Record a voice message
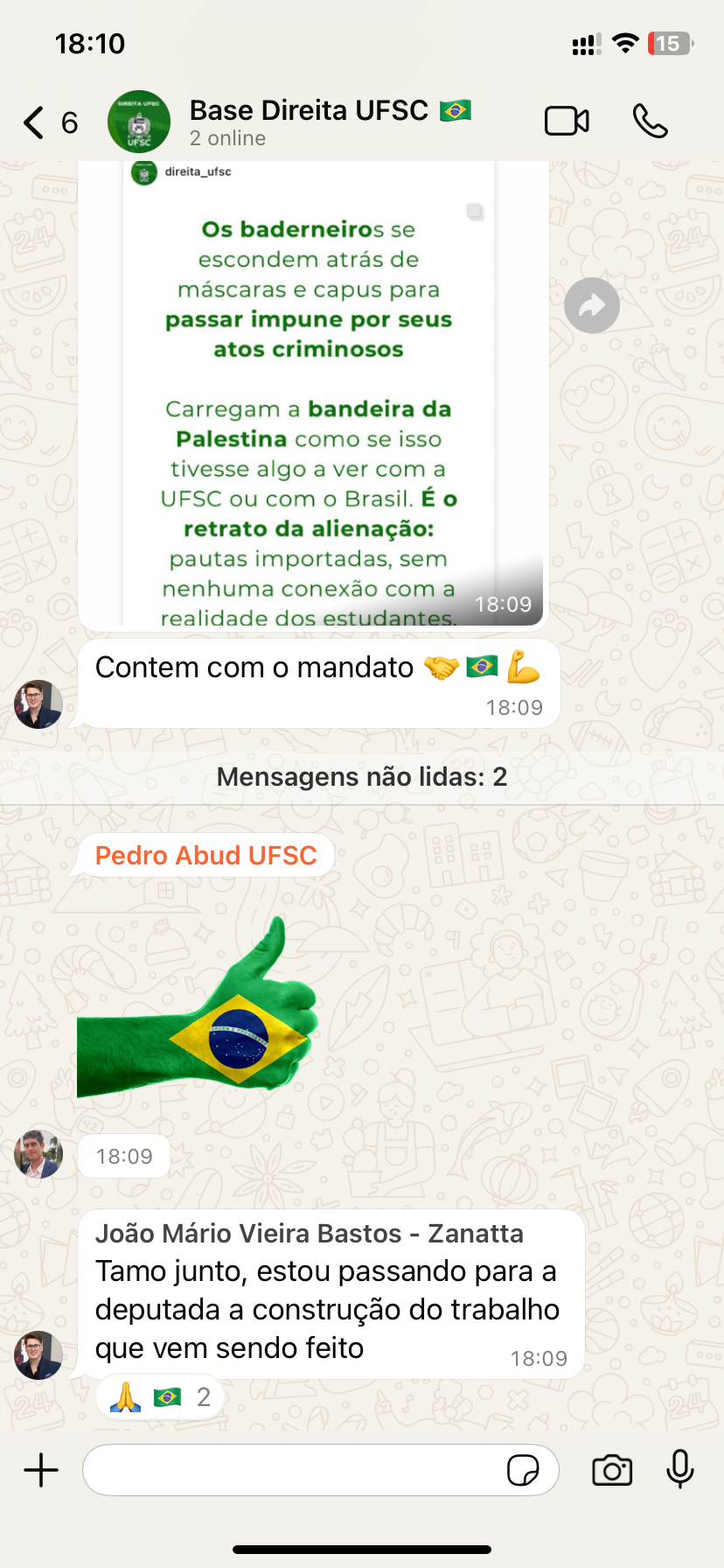This screenshot has width=724, height=1568. 679,1470
